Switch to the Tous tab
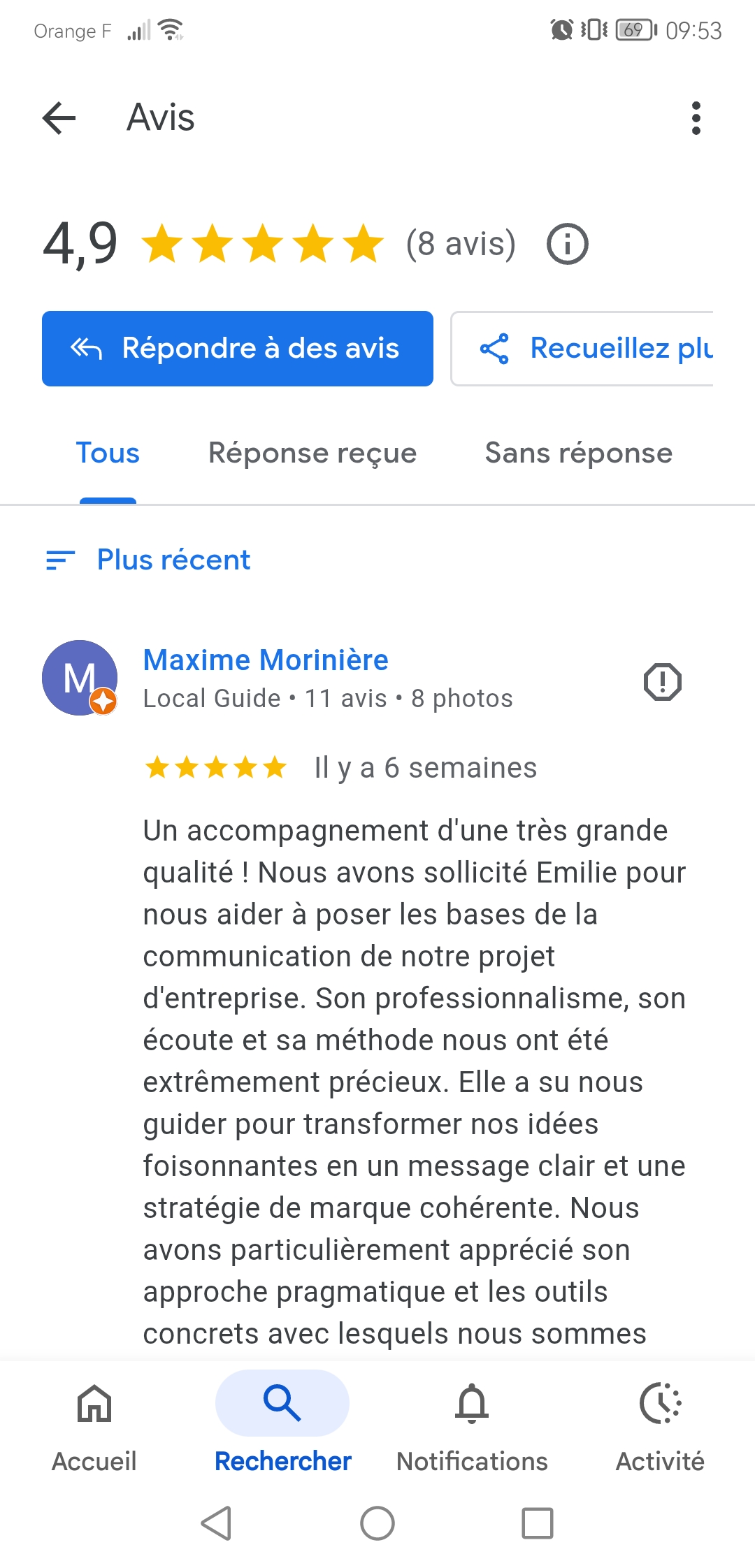This screenshot has height=1568, width=755. [108, 453]
